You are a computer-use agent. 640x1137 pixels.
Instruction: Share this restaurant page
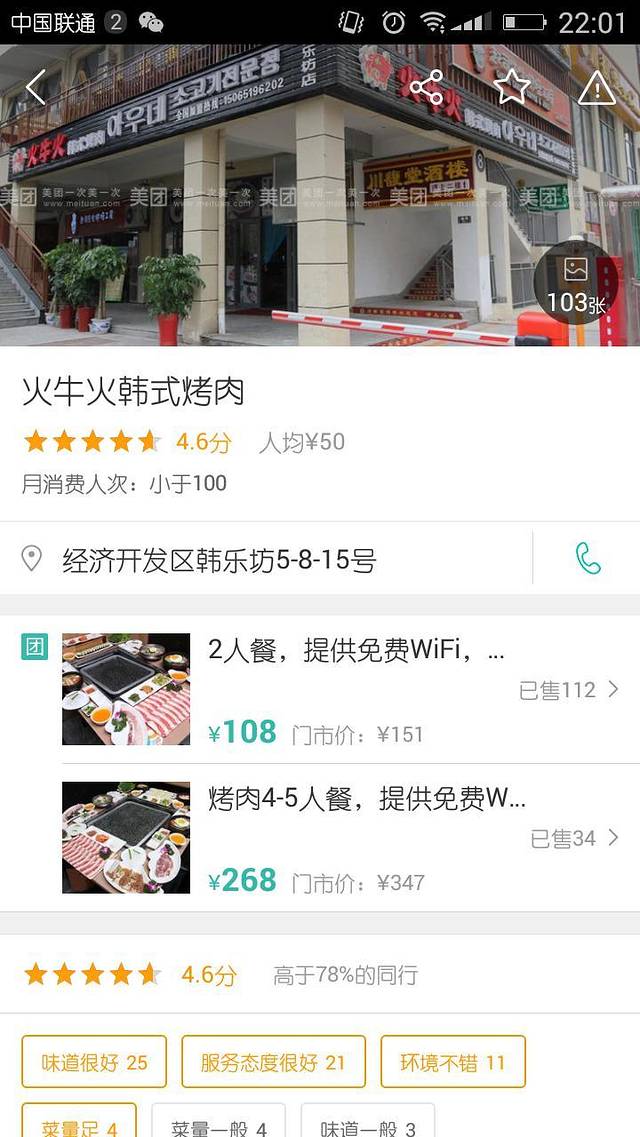(x=426, y=88)
